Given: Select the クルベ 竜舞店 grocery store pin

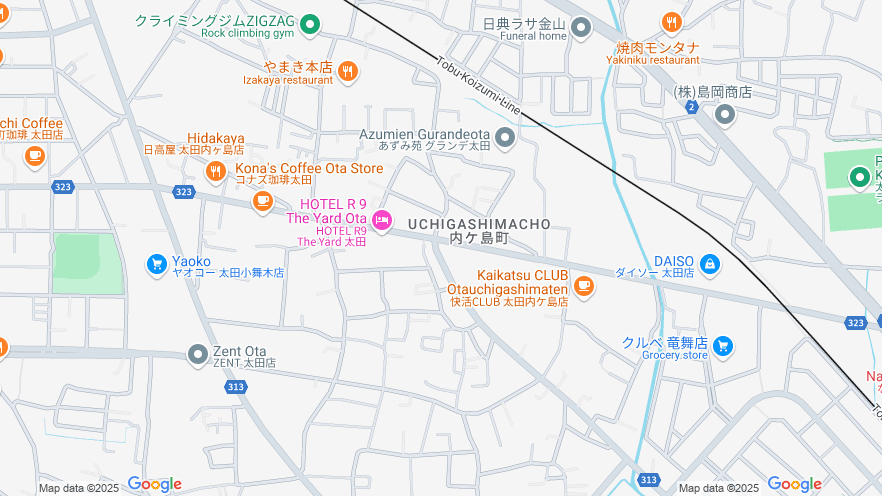Looking at the screenshot, I should (723, 347).
